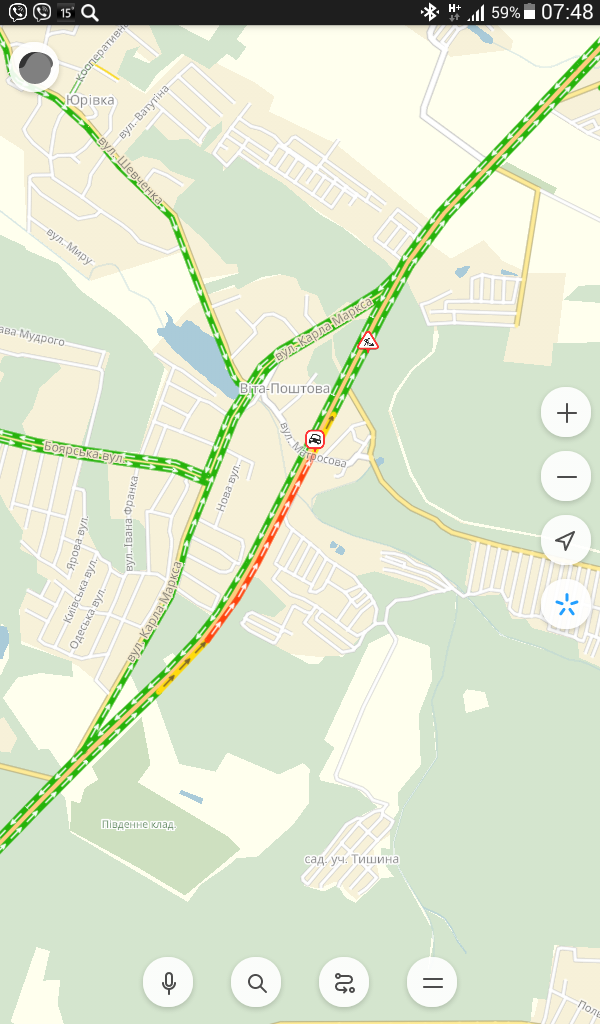This screenshot has width=600, height=1024.
Task: View the roadworks warning marker
Action: pyautogui.click(x=368, y=341)
